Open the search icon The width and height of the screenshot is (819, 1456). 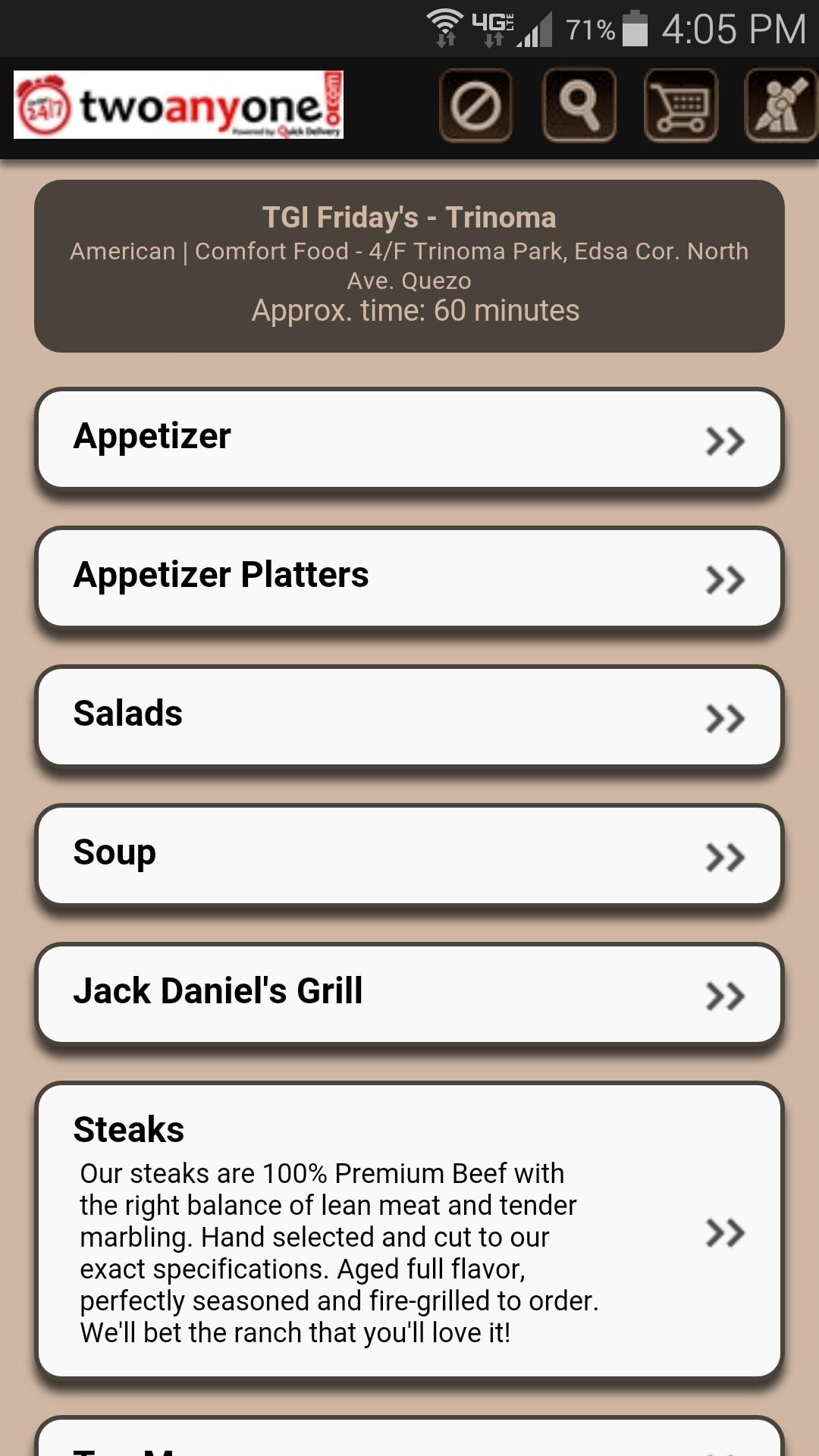(x=579, y=106)
